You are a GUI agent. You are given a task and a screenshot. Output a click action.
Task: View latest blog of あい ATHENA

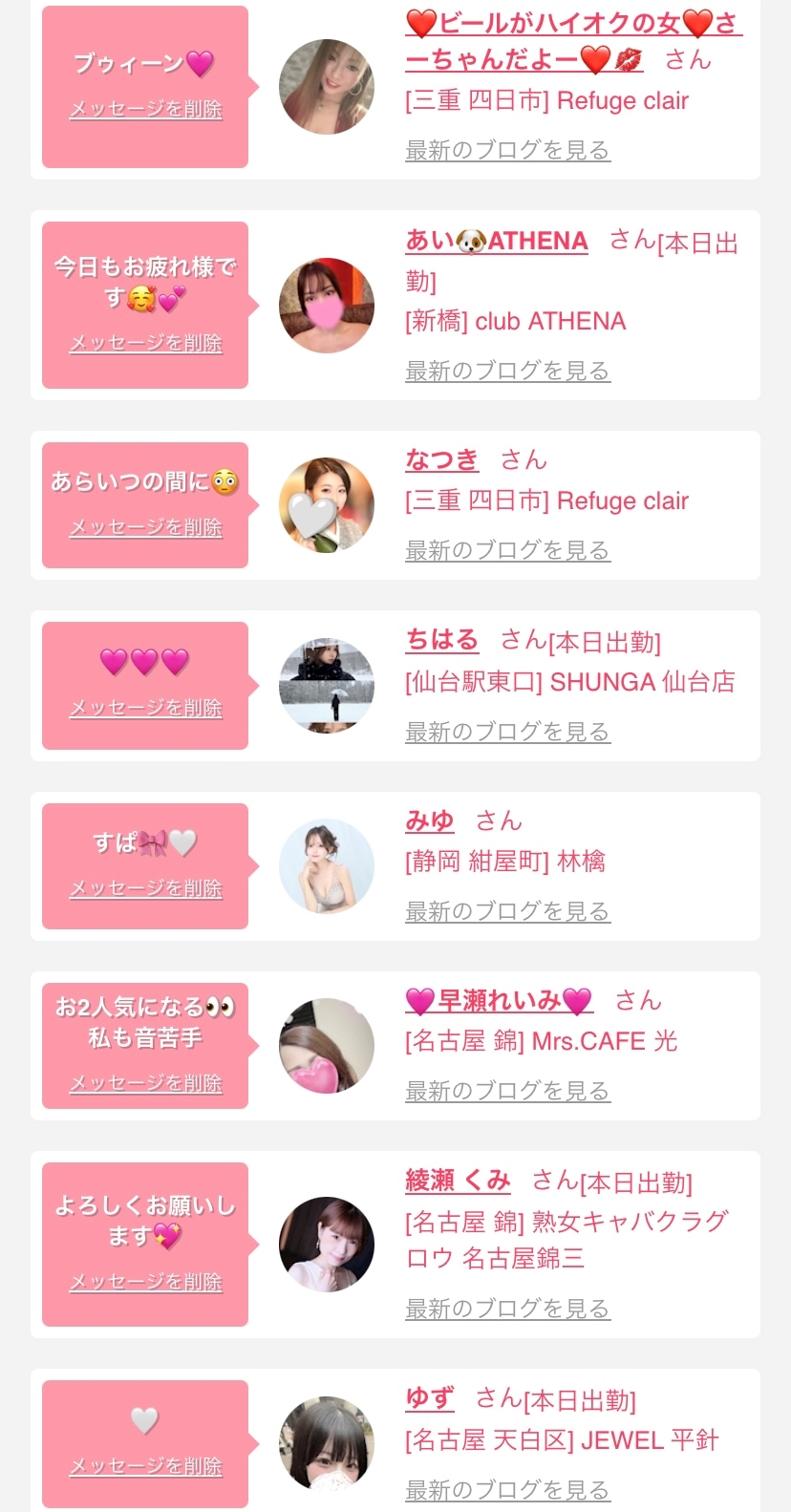click(x=507, y=371)
